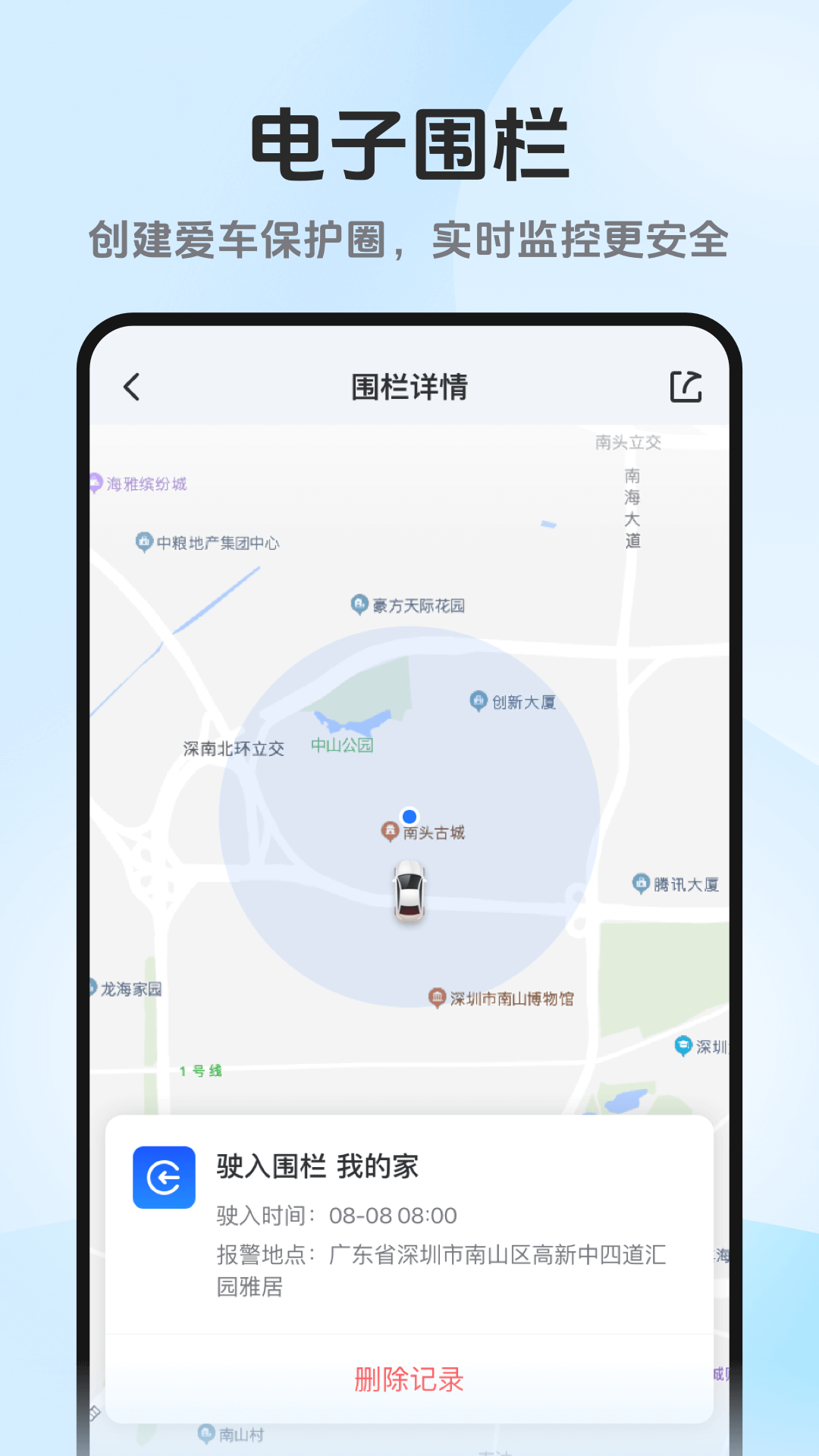Tap the 1 号线 metro line label
This screenshot has width=819, height=1456.
[201, 1072]
